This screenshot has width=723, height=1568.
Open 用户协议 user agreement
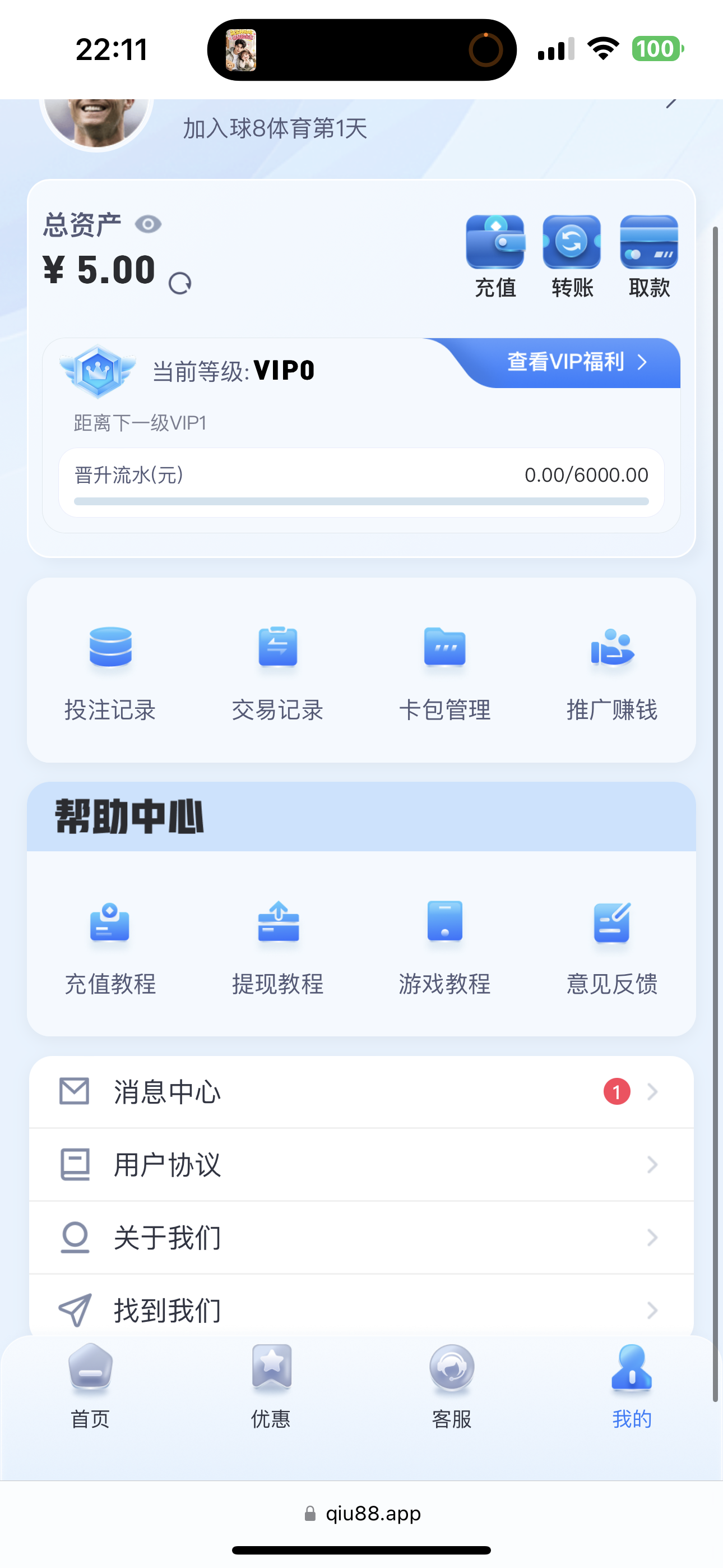pyautogui.click(x=361, y=1164)
